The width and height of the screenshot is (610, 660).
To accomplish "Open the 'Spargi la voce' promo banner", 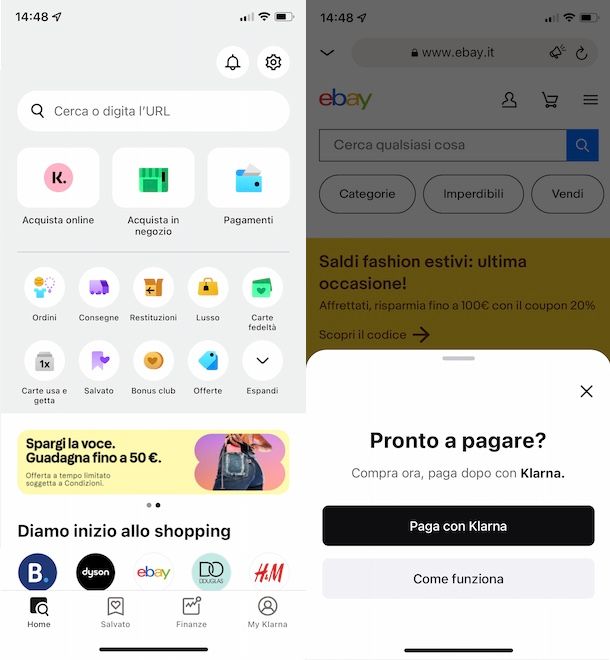I will 153,462.
